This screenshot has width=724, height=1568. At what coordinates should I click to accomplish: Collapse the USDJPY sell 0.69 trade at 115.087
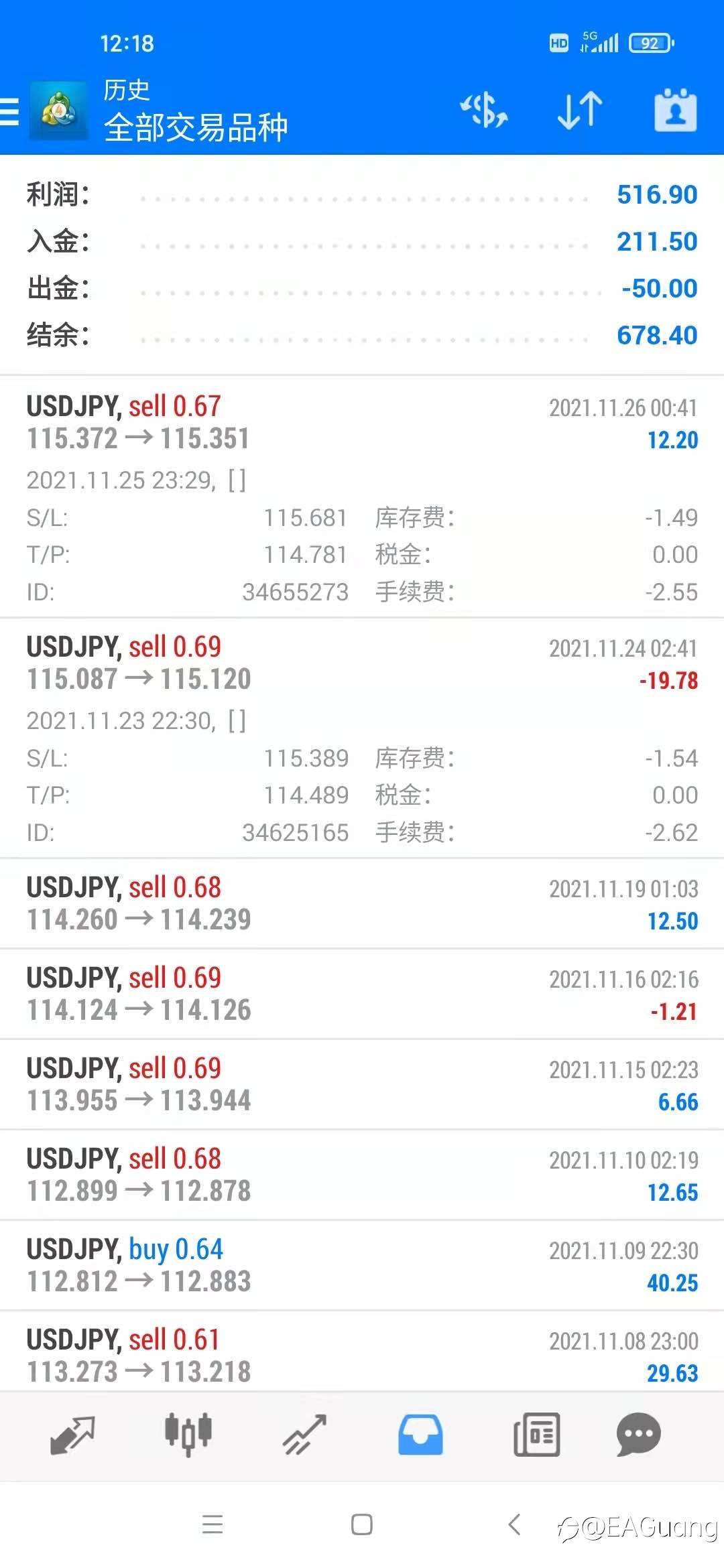(x=362, y=738)
